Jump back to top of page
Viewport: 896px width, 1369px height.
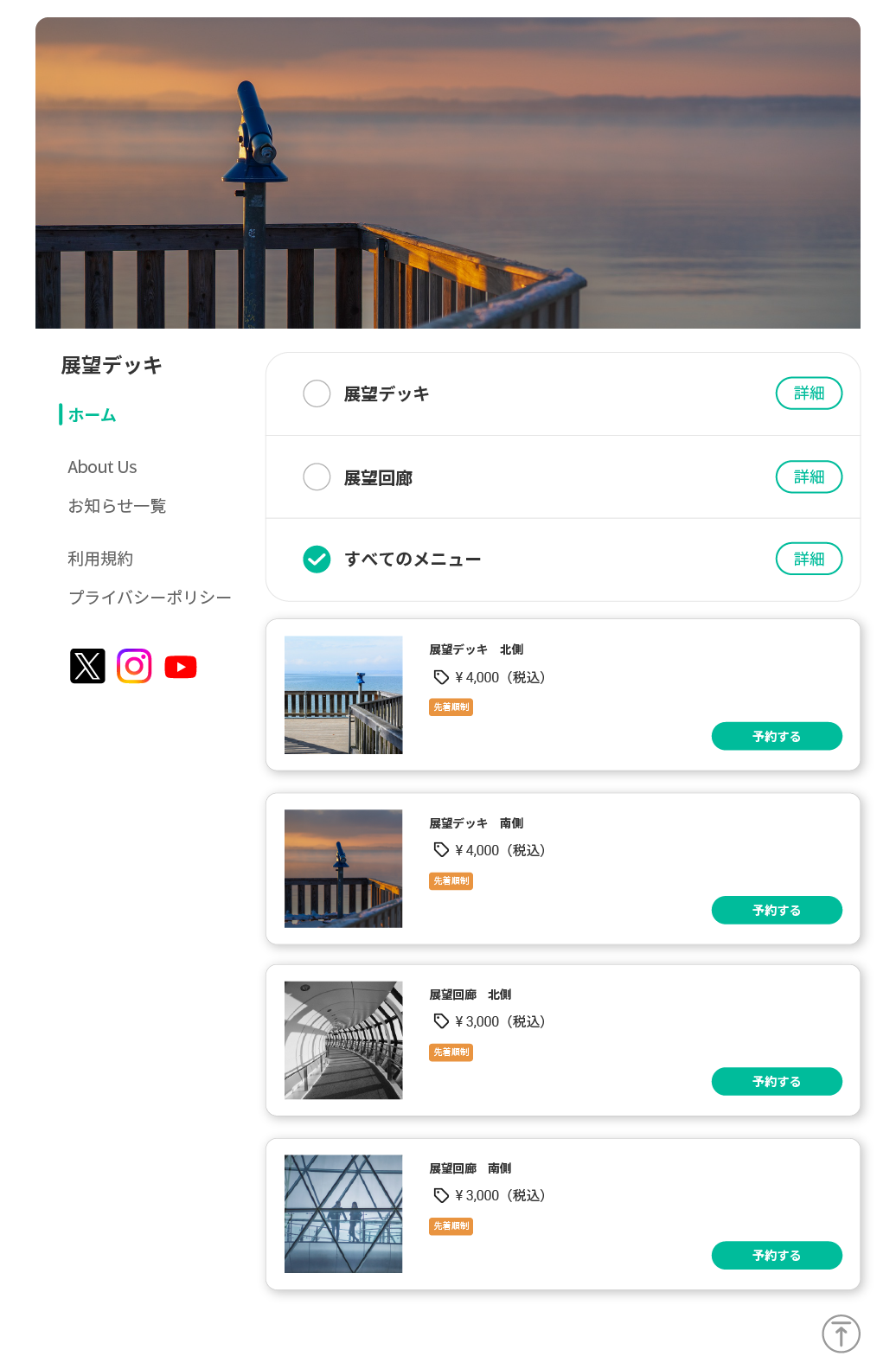coord(840,1333)
